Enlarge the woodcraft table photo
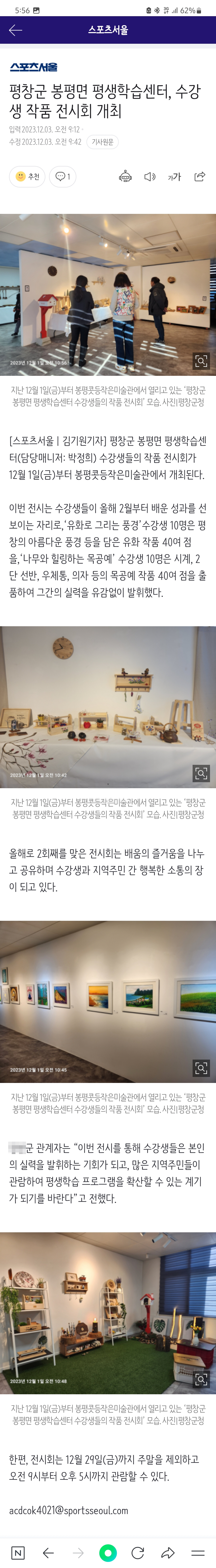This screenshot has height=1568, width=216. tap(201, 773)
